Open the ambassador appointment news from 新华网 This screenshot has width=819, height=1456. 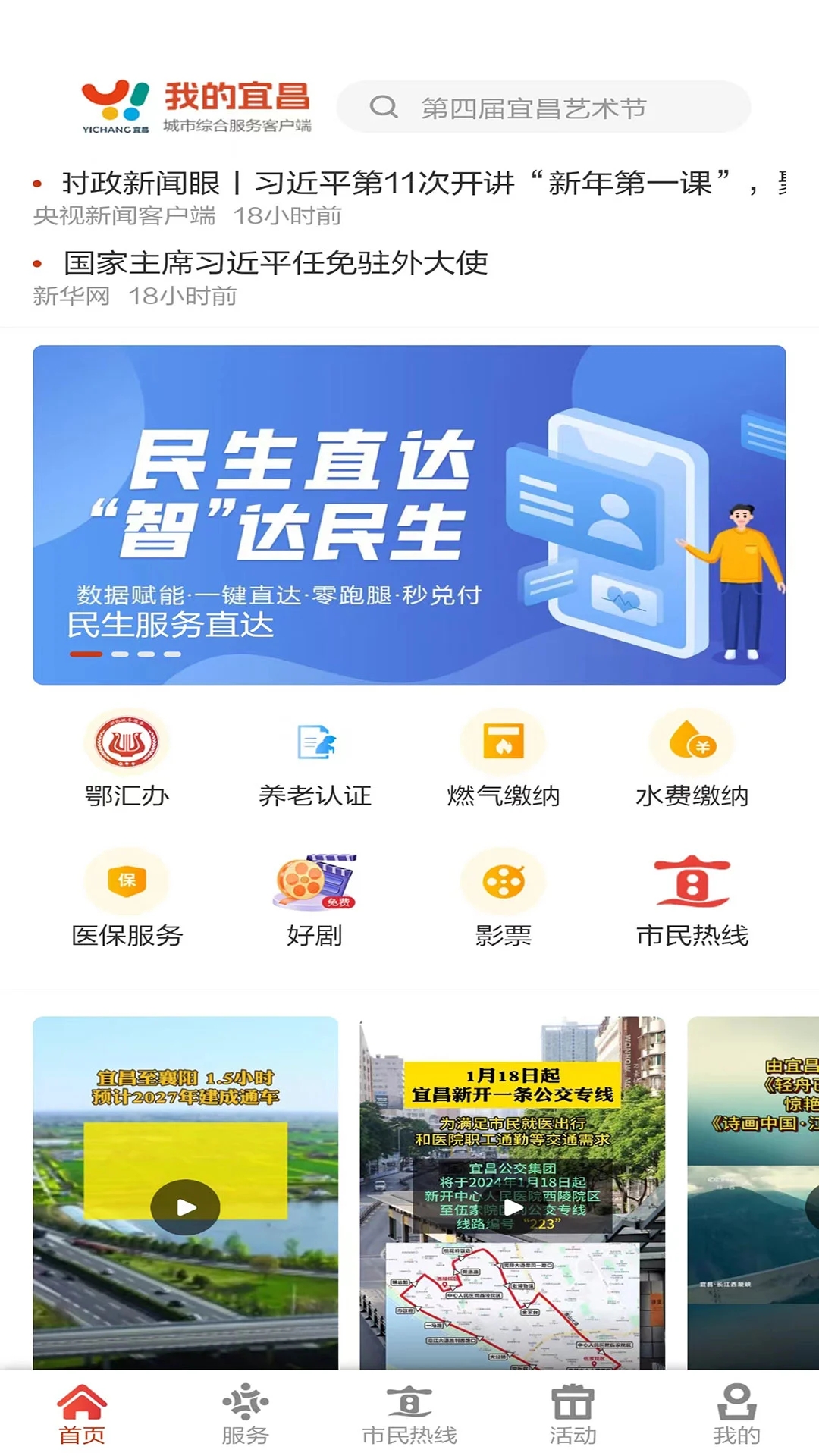tap(275, 264)
